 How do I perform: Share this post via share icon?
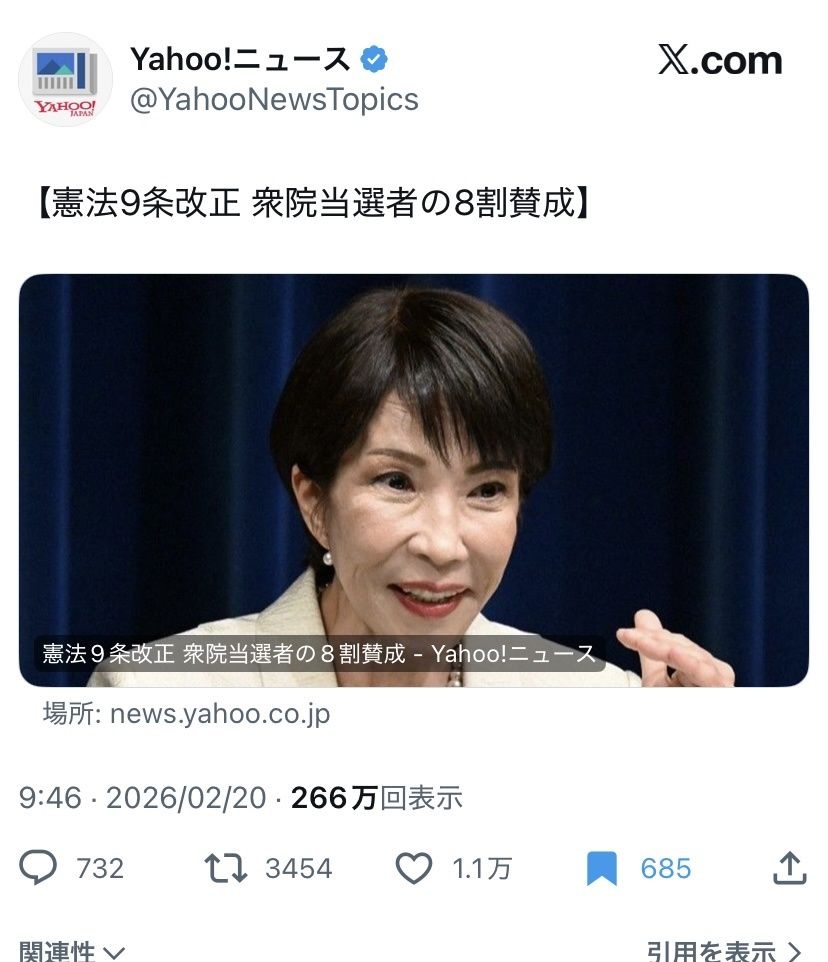(789, 868)
